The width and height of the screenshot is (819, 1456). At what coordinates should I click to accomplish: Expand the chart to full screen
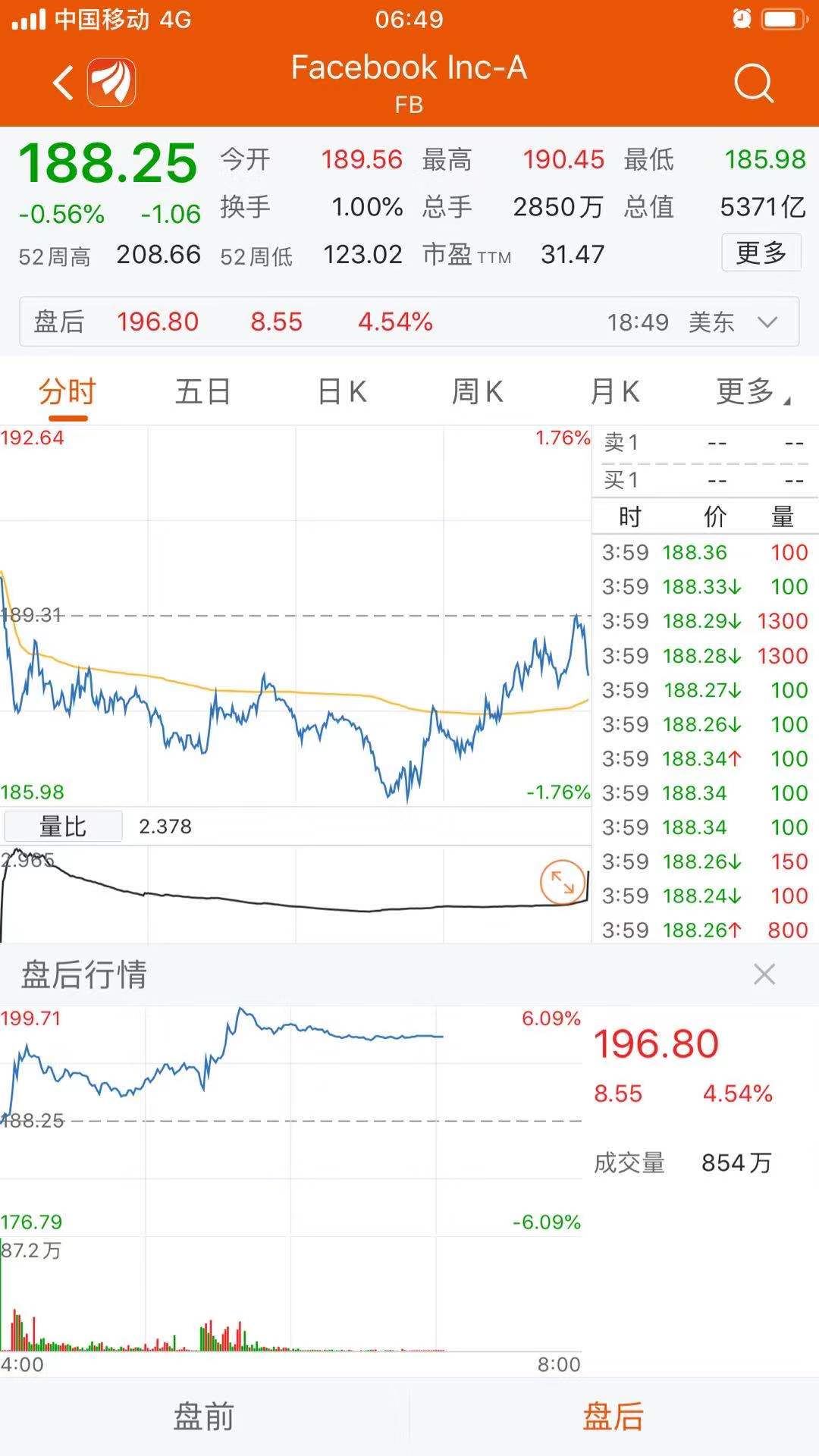(x=562, y=882)
